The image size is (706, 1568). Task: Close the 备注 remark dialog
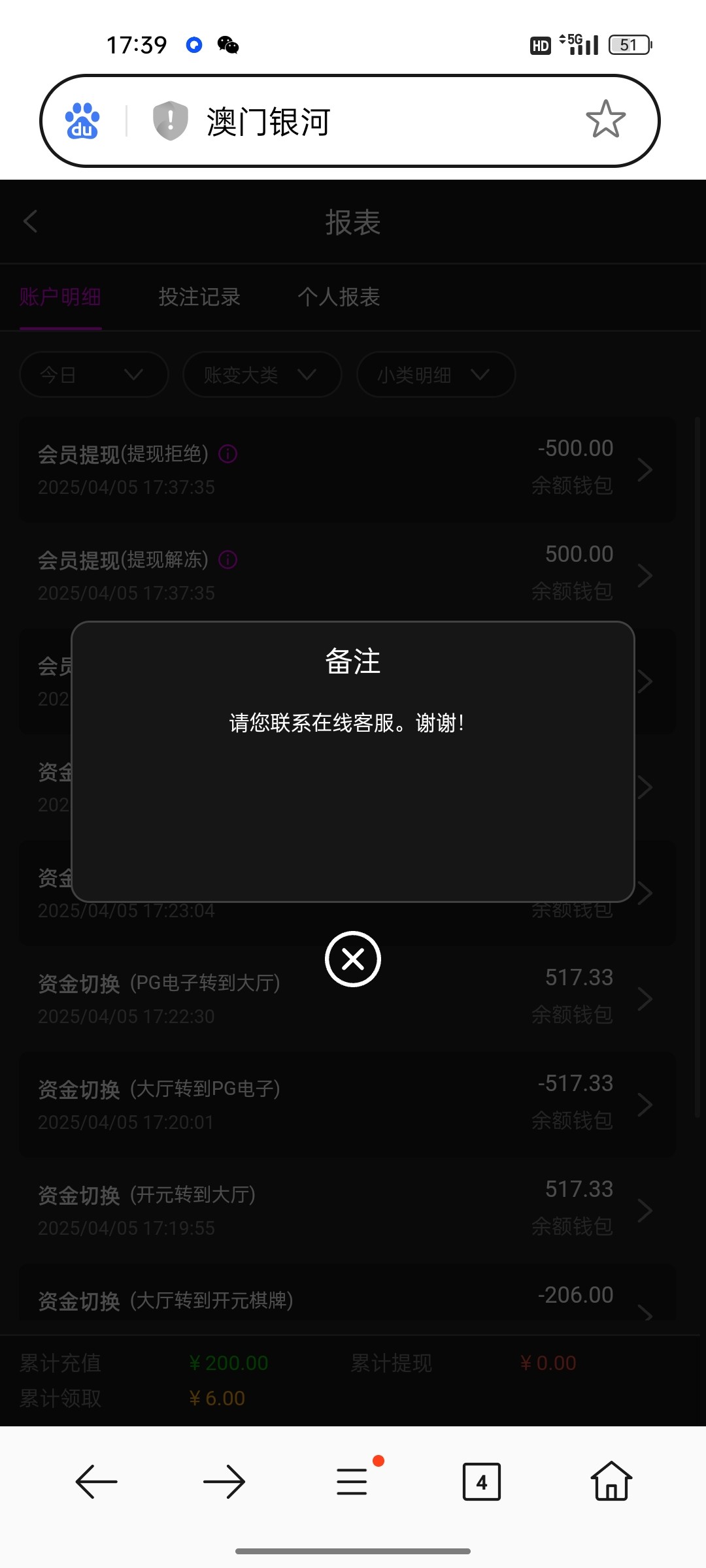coord(353,959)
